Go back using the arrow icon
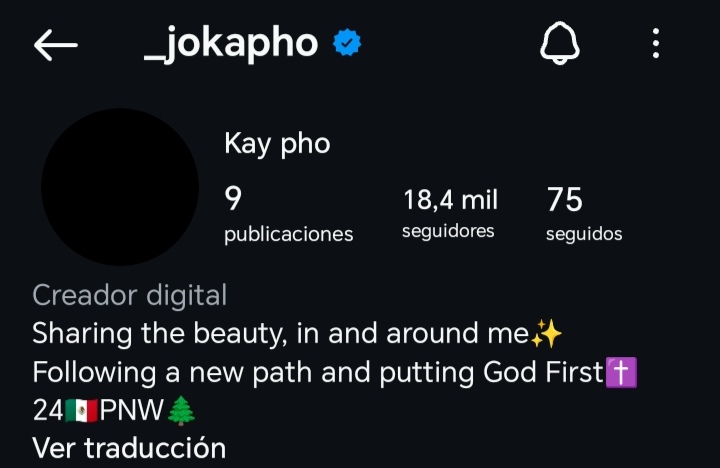 pos(55,45)
